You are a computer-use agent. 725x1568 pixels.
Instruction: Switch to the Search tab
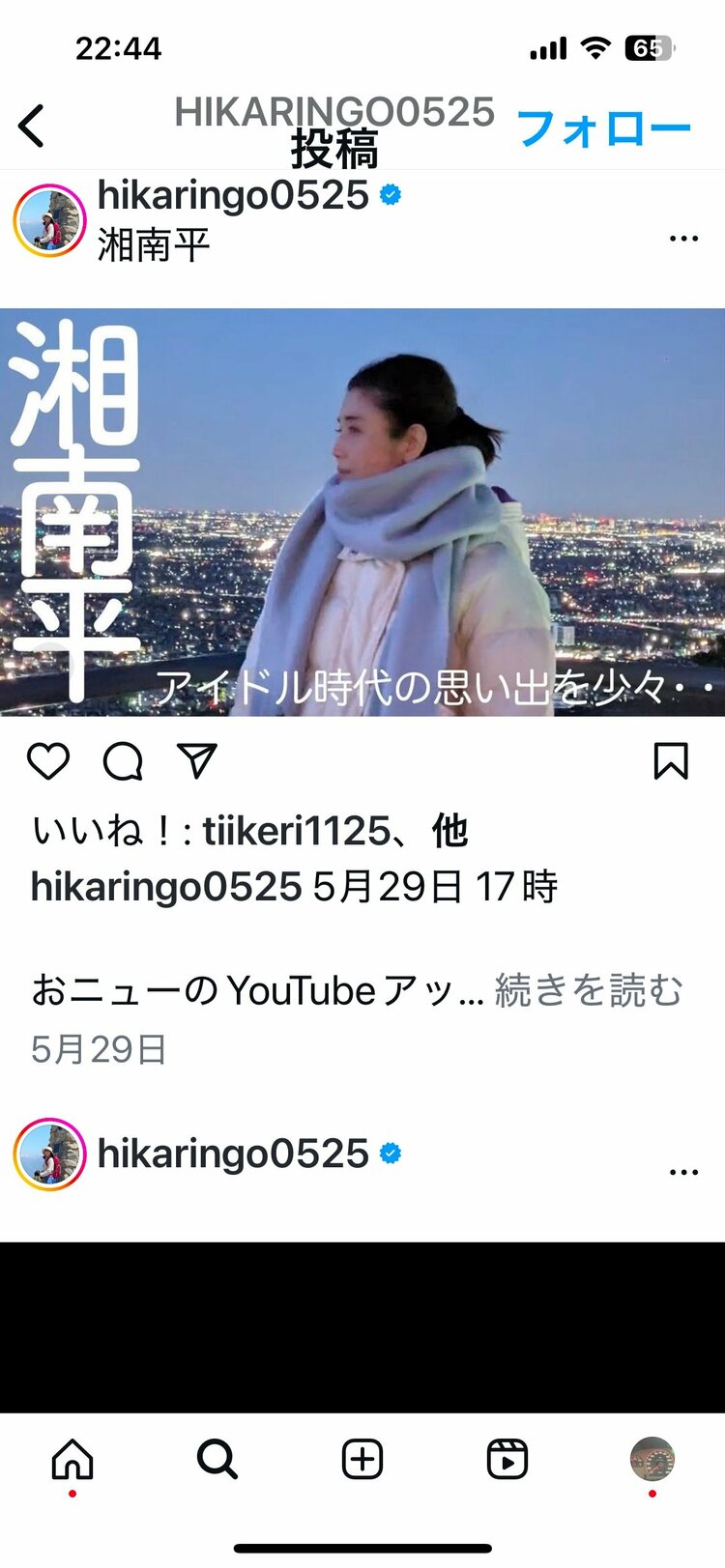tap(217, 1459)
